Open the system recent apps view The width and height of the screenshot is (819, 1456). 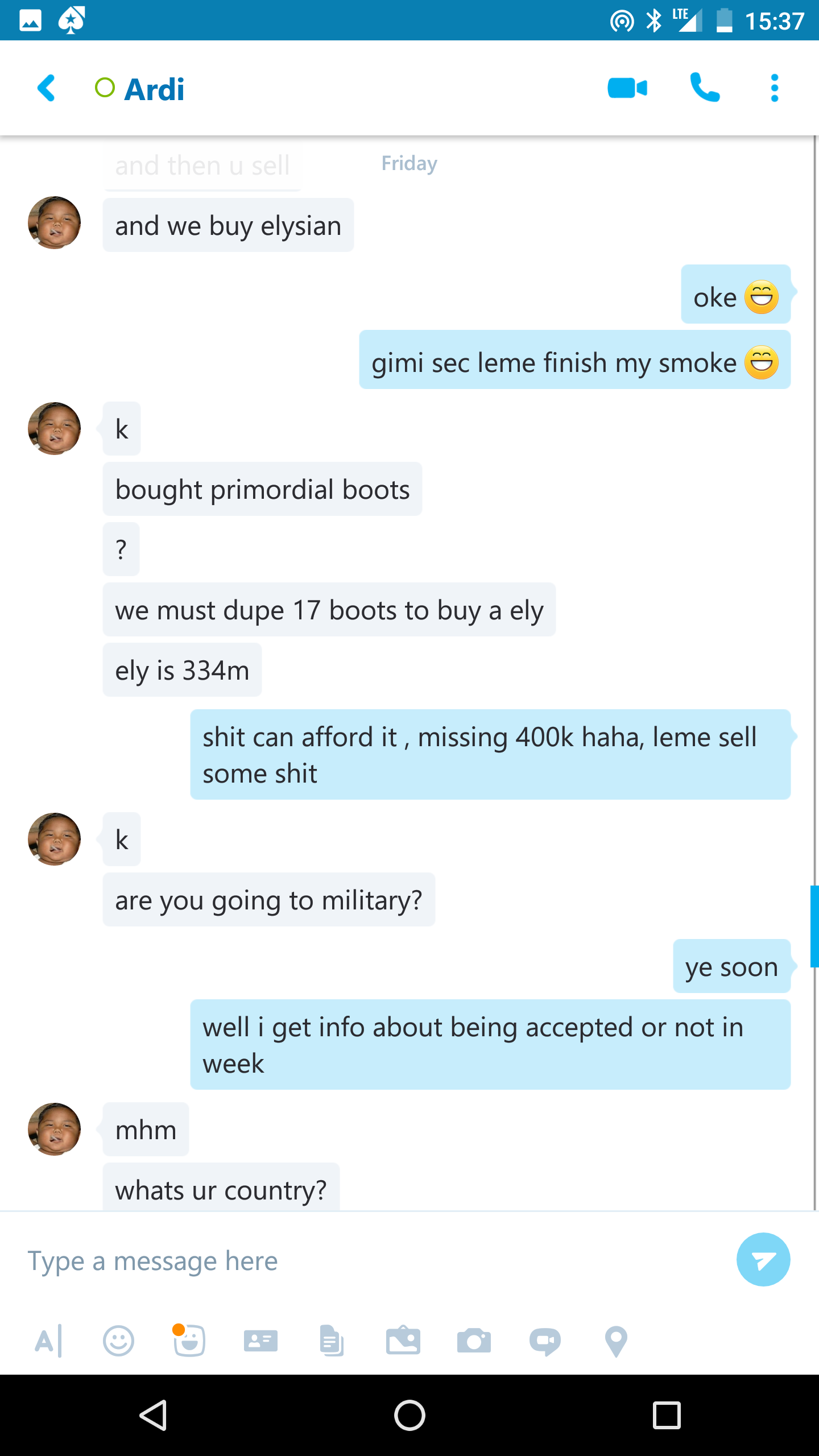(x=667, y=1415)
